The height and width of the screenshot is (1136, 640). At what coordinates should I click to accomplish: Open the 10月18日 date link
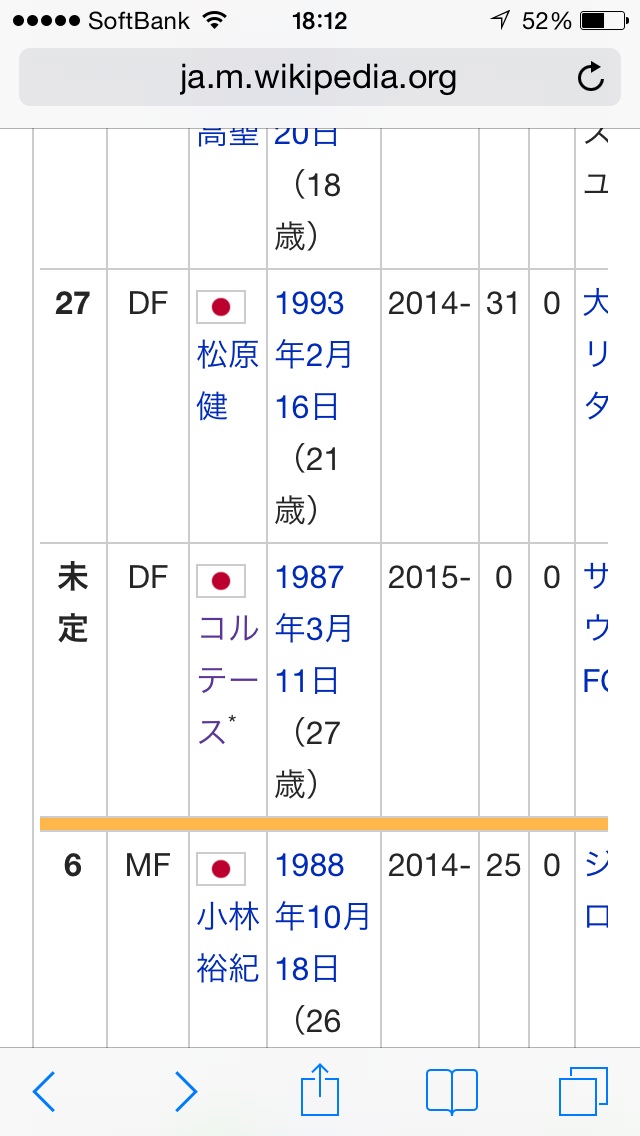point(322,942)
